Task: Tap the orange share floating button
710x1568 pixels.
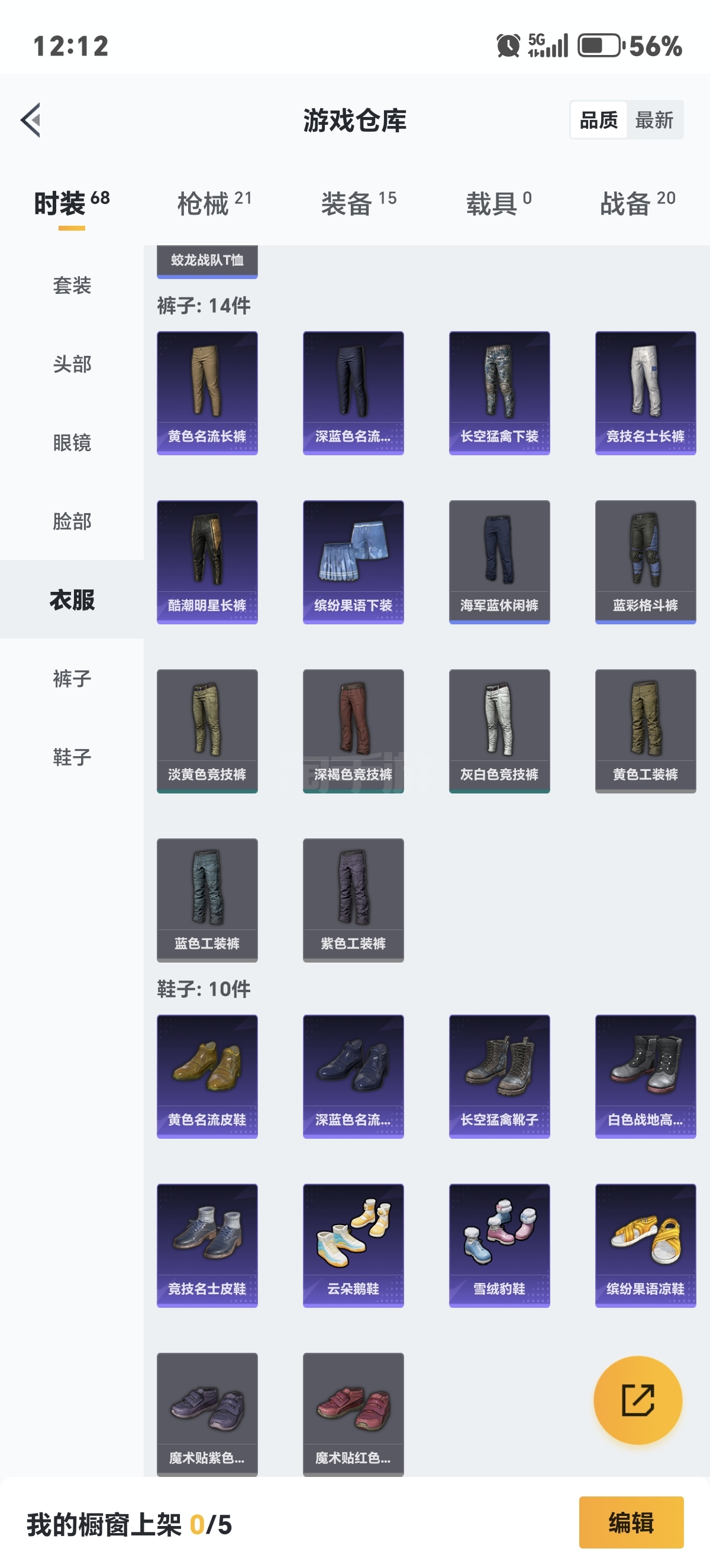Action: [x=638, y=1400]
